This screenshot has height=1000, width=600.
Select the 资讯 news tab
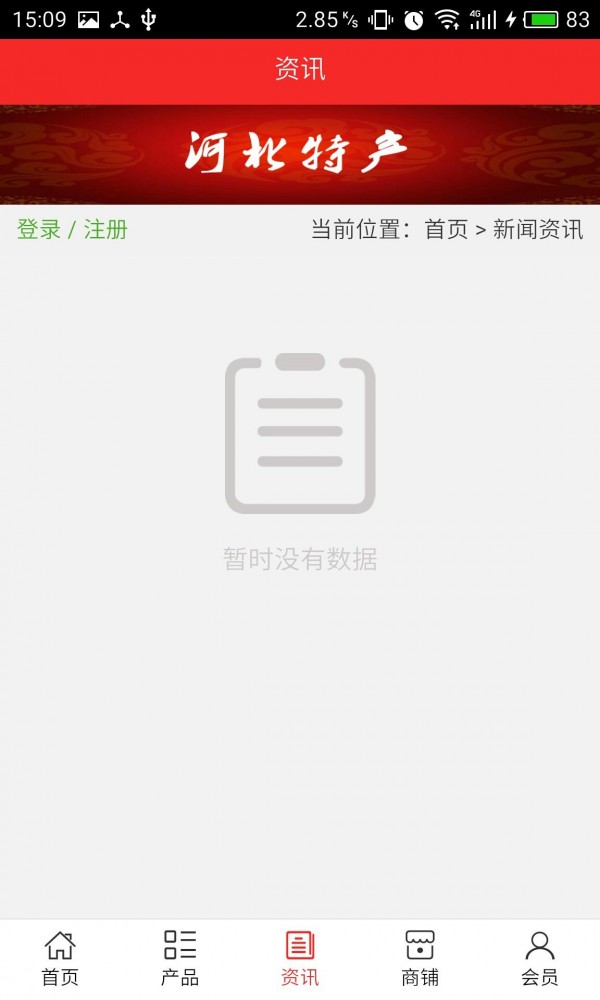pyautogui.click(x=300, y=958)
